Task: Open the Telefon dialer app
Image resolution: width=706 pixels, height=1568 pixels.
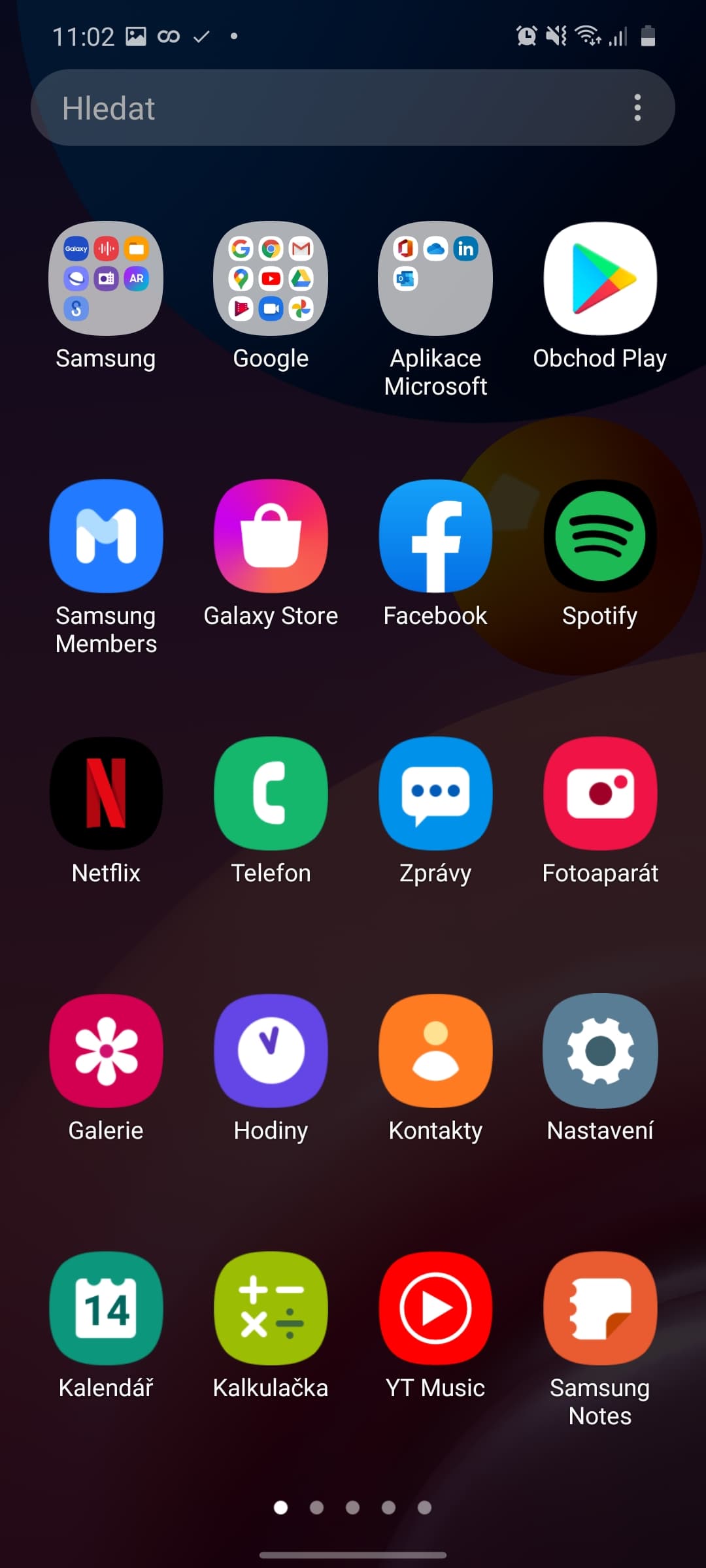Action: tap(271, 793)
